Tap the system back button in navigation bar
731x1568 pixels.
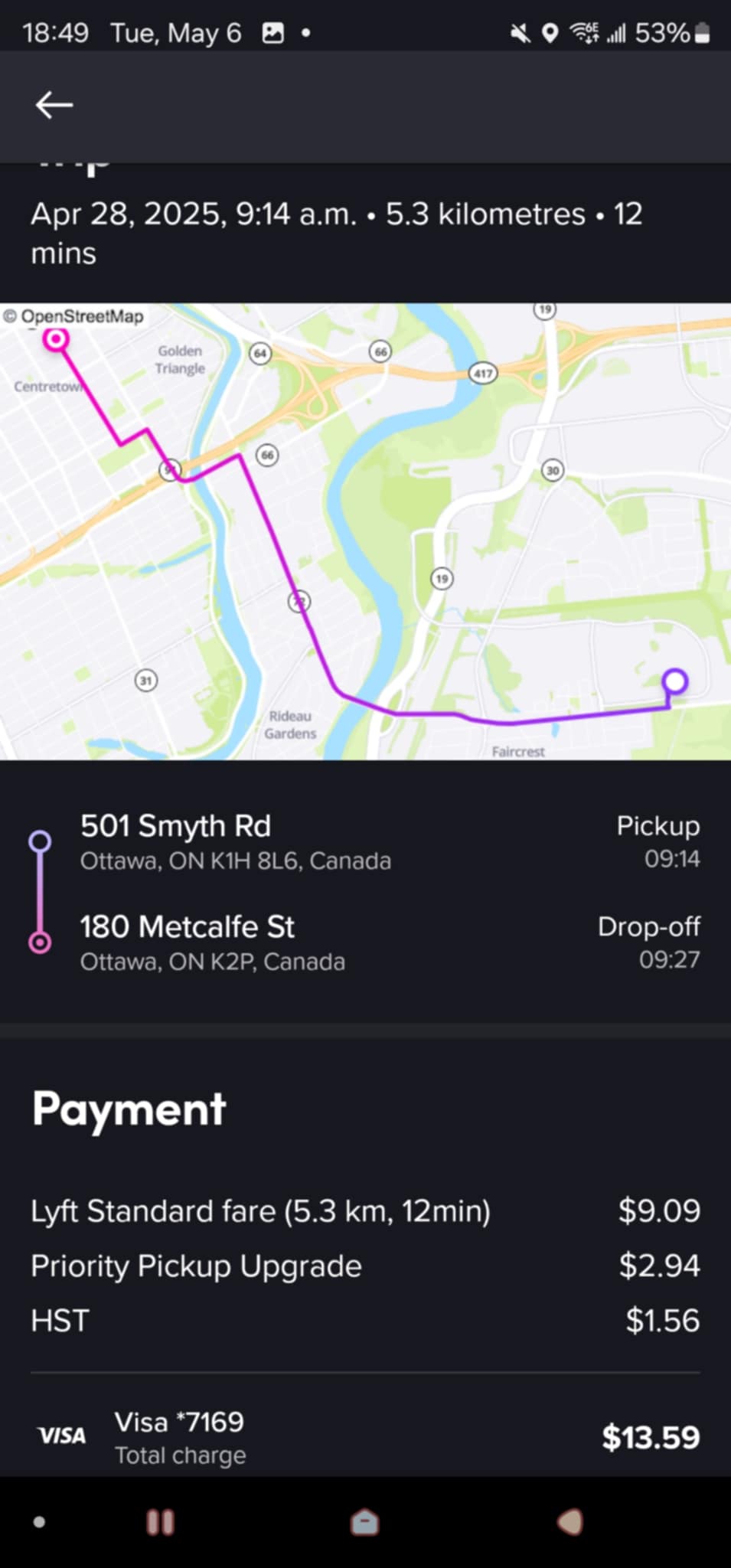(x=570, y=1522)
